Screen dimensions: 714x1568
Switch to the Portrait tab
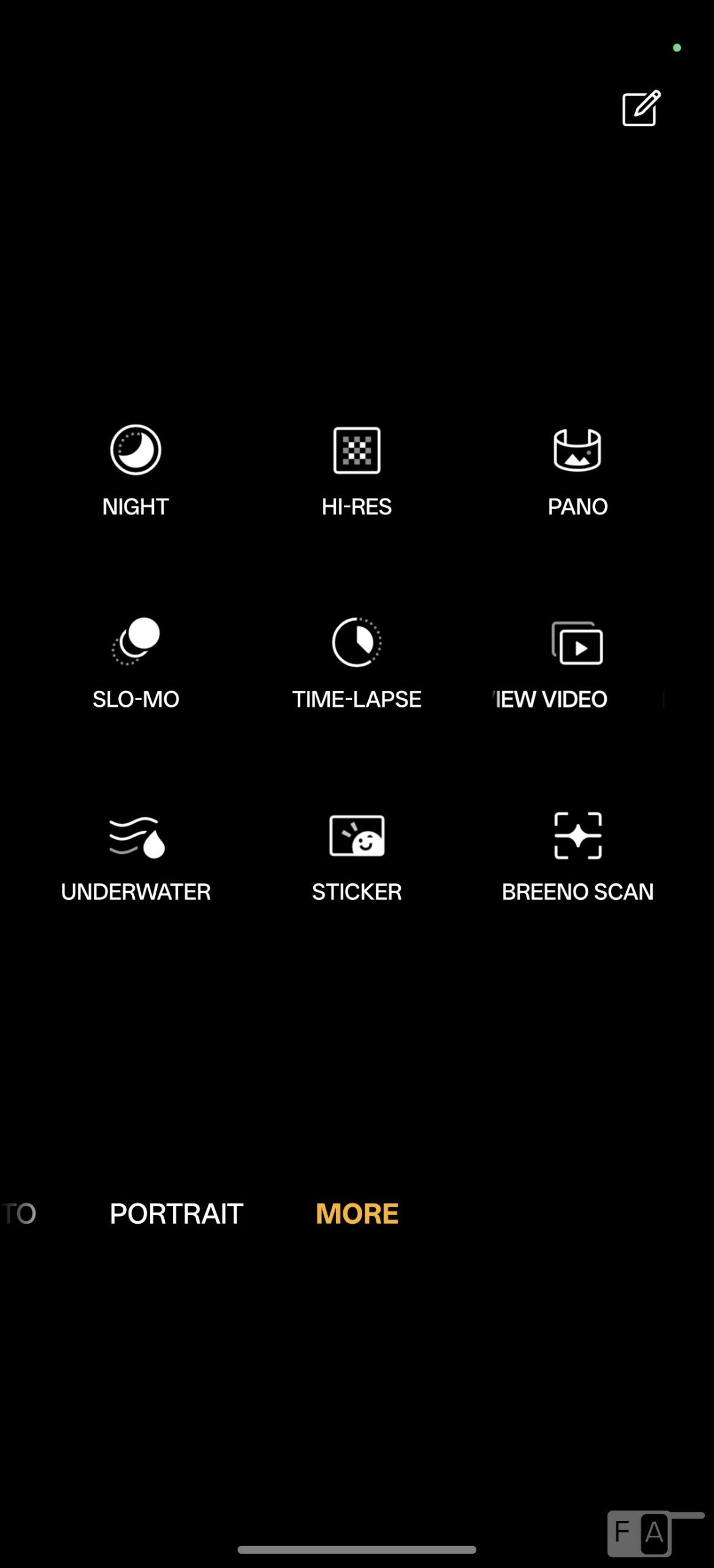coord(177,1213)
